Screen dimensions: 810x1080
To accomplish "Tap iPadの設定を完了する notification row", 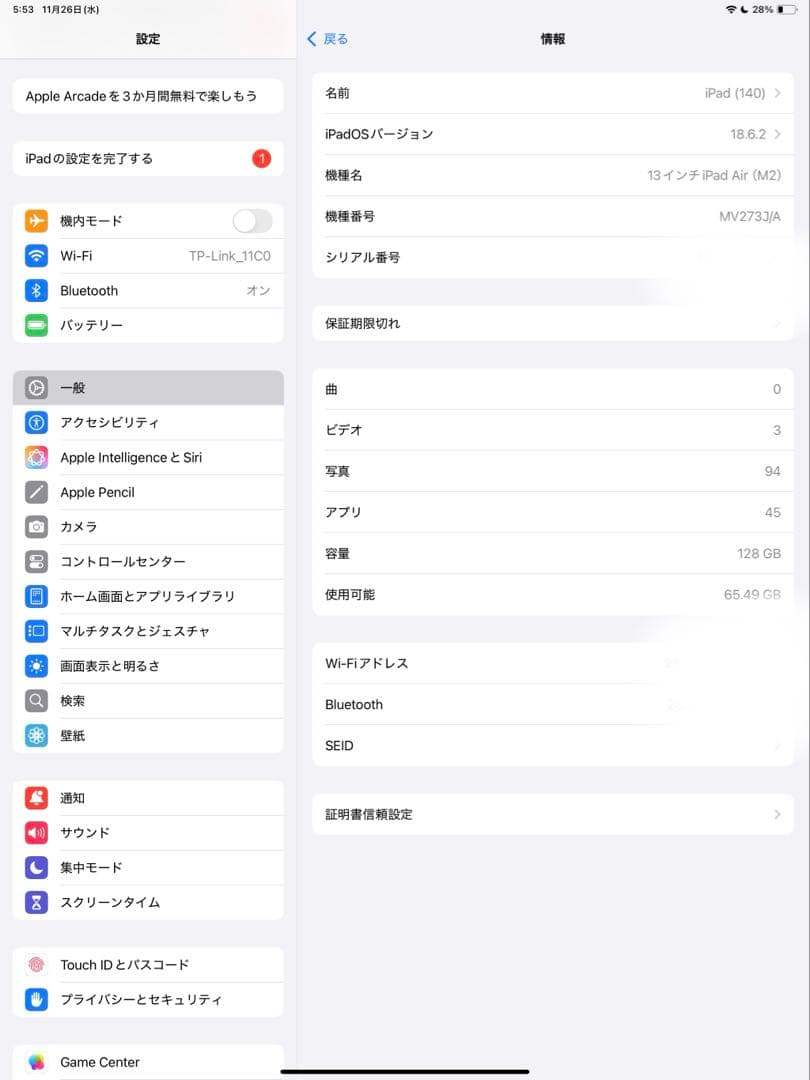I will coord(147,158).
